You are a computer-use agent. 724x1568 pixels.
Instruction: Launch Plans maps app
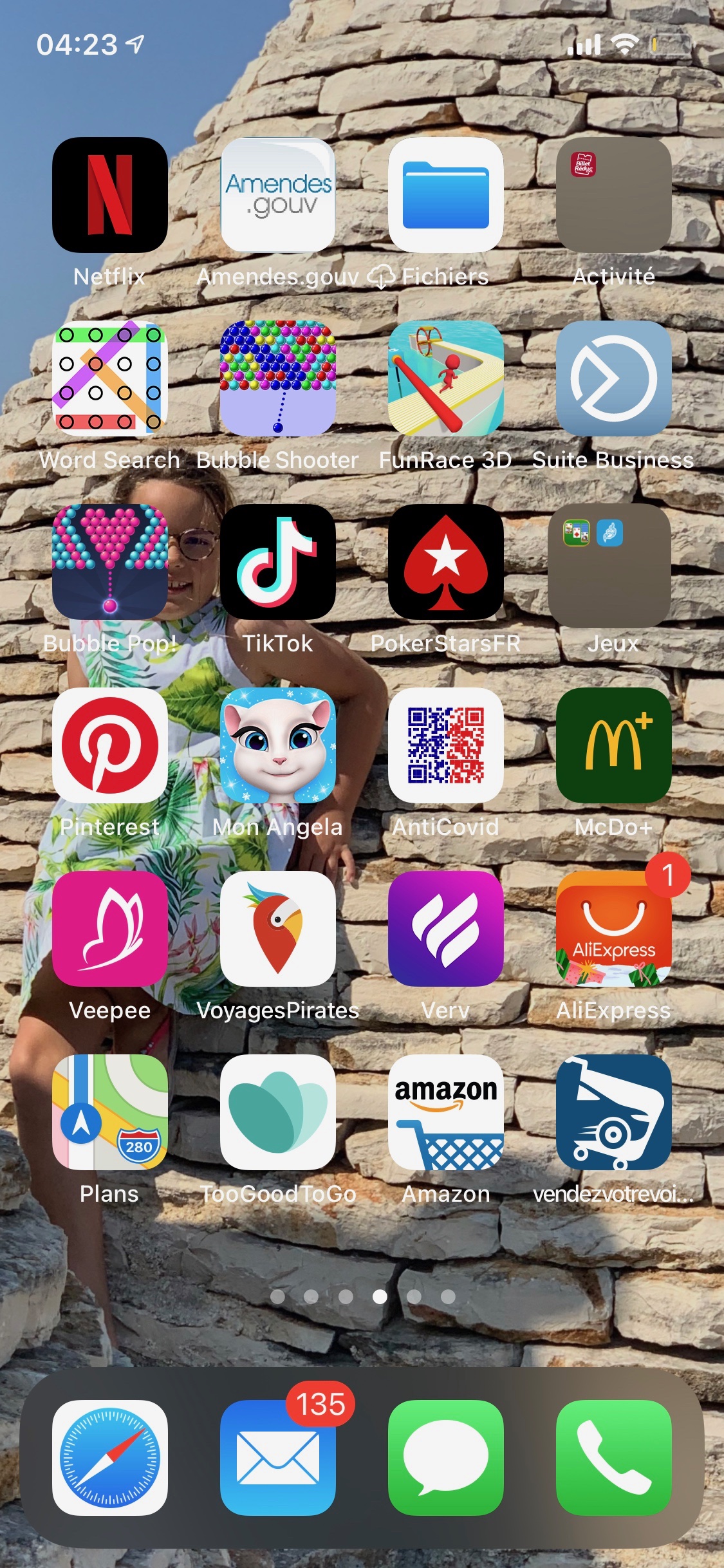click(109, 1112)
